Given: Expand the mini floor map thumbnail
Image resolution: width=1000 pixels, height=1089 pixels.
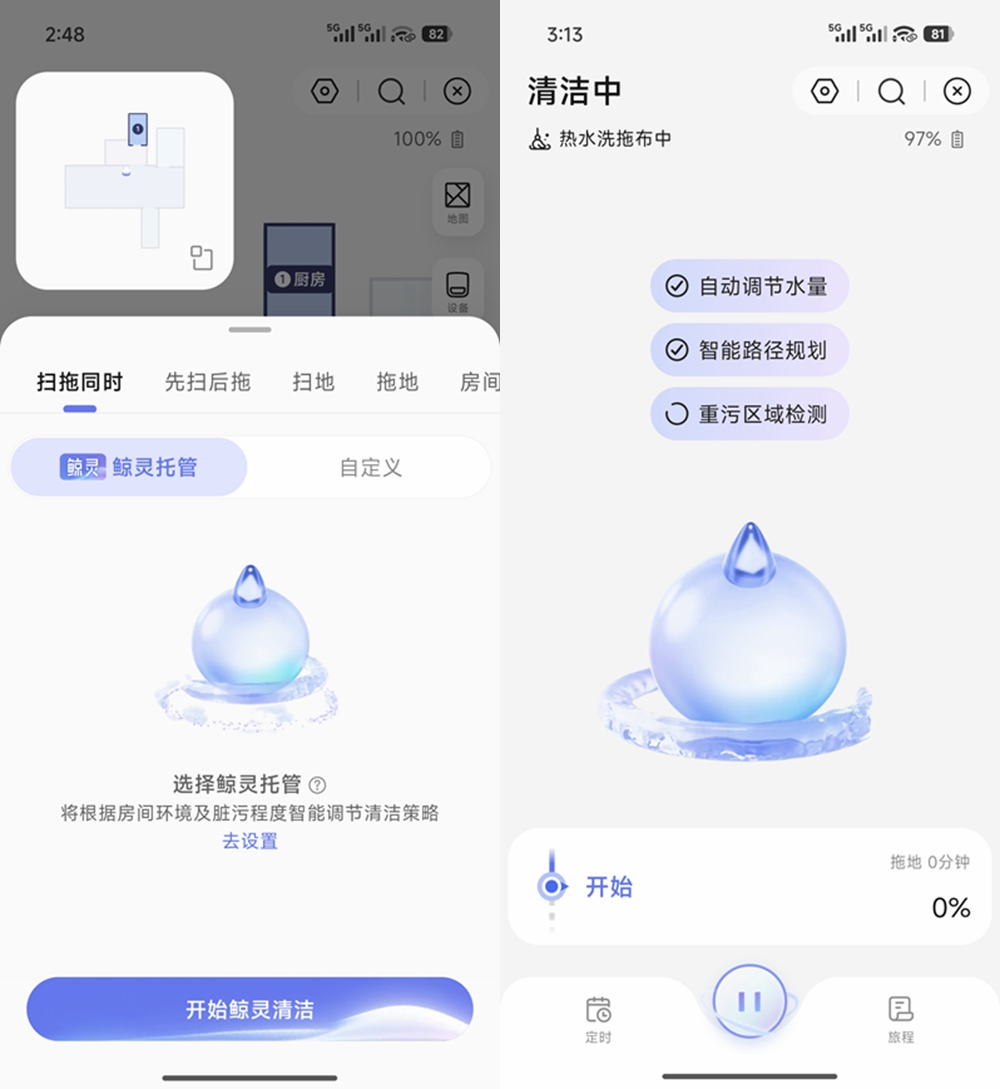Looking at the screenshot, I should point(202,258).
